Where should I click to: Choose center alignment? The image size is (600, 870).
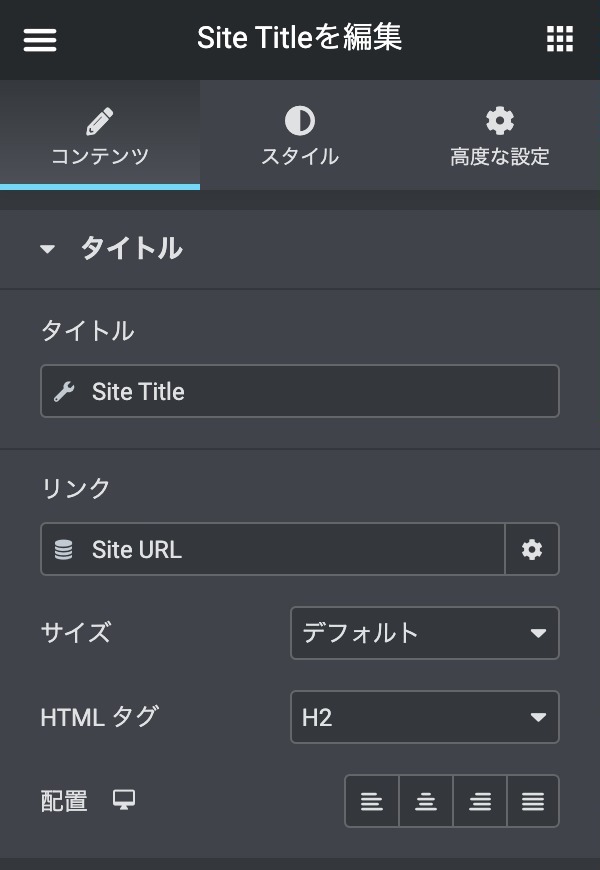point(426,801)
